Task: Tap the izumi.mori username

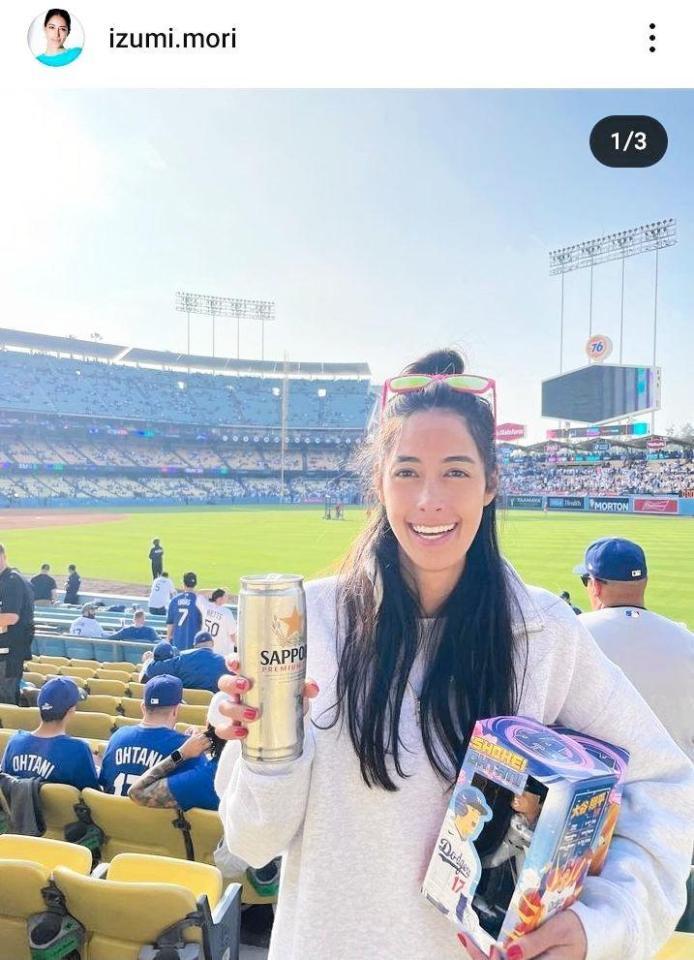Action: [x=172, y=39]
